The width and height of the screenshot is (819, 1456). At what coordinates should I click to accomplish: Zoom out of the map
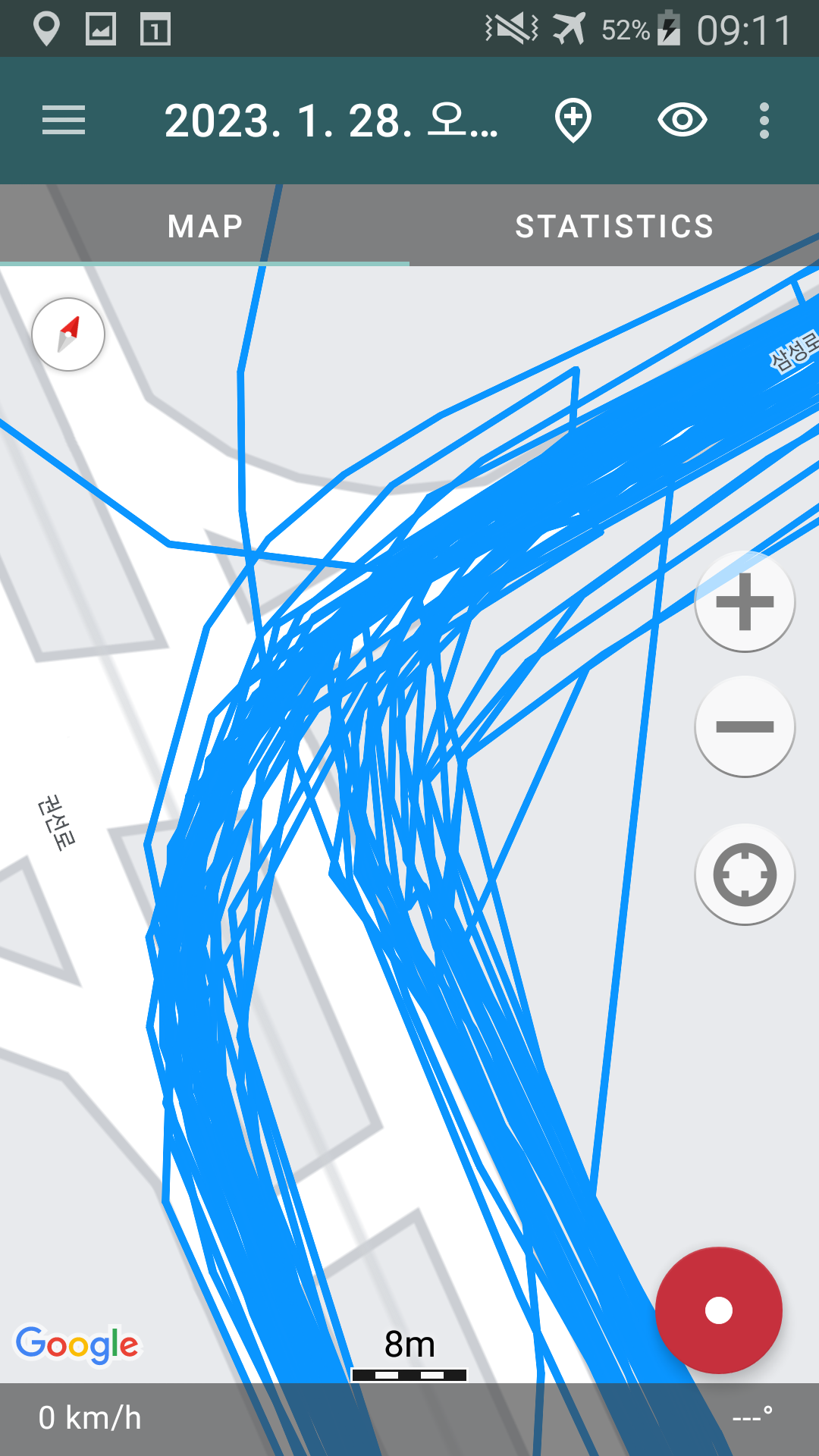tap(745, 726)
